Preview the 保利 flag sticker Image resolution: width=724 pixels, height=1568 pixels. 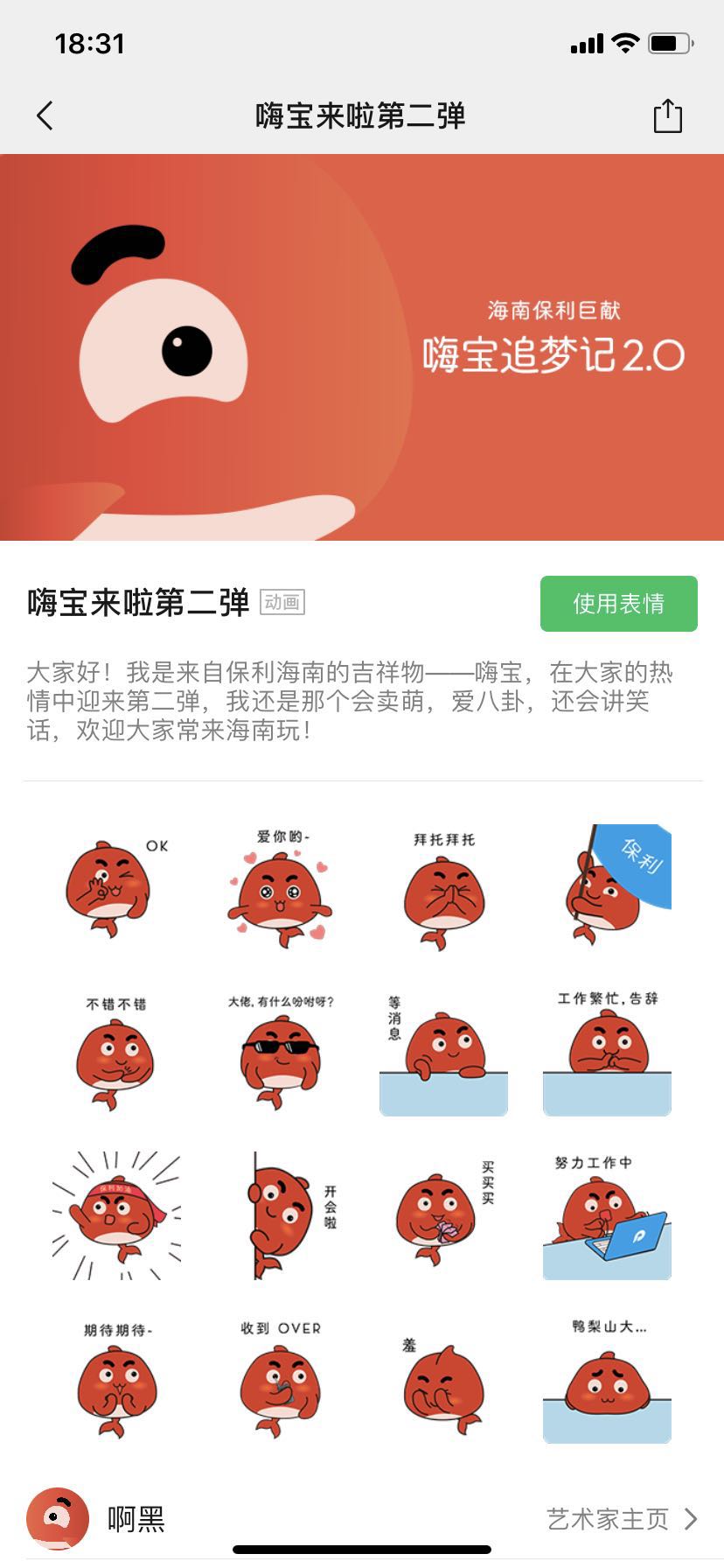[x=609, y=887]
